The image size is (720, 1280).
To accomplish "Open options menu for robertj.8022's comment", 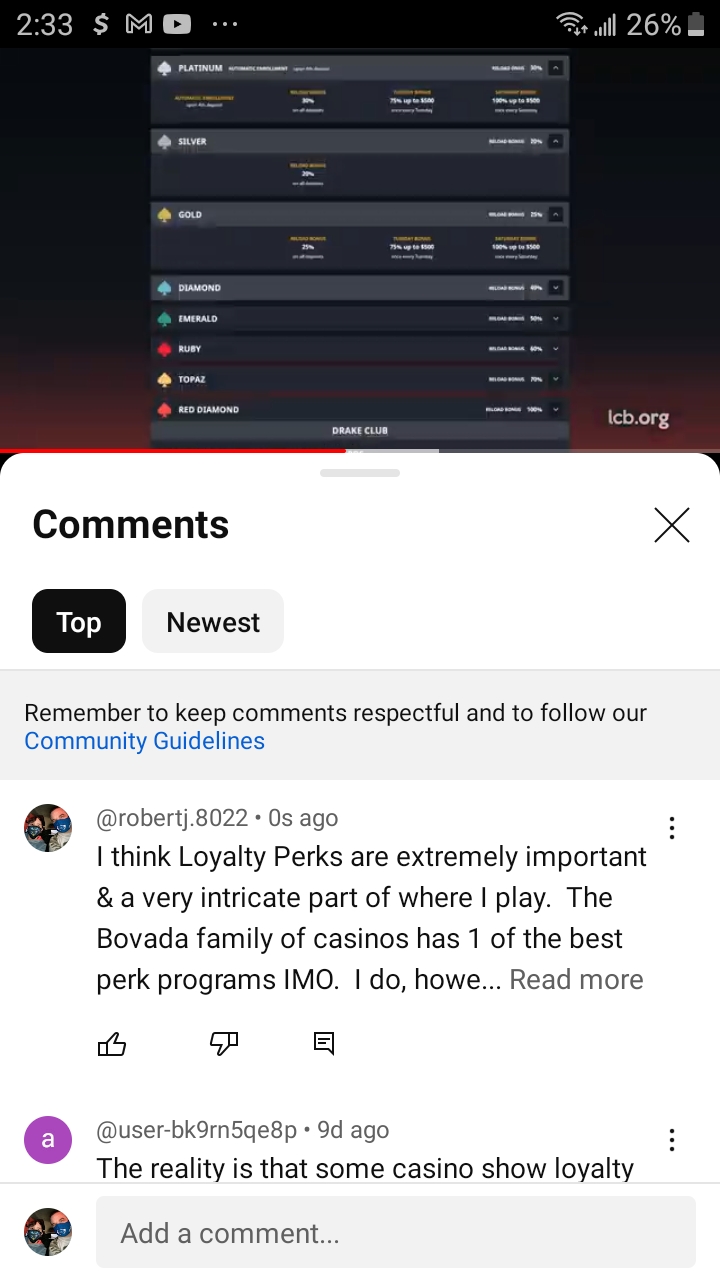I will pyautogui.click(x=672, y=828).
